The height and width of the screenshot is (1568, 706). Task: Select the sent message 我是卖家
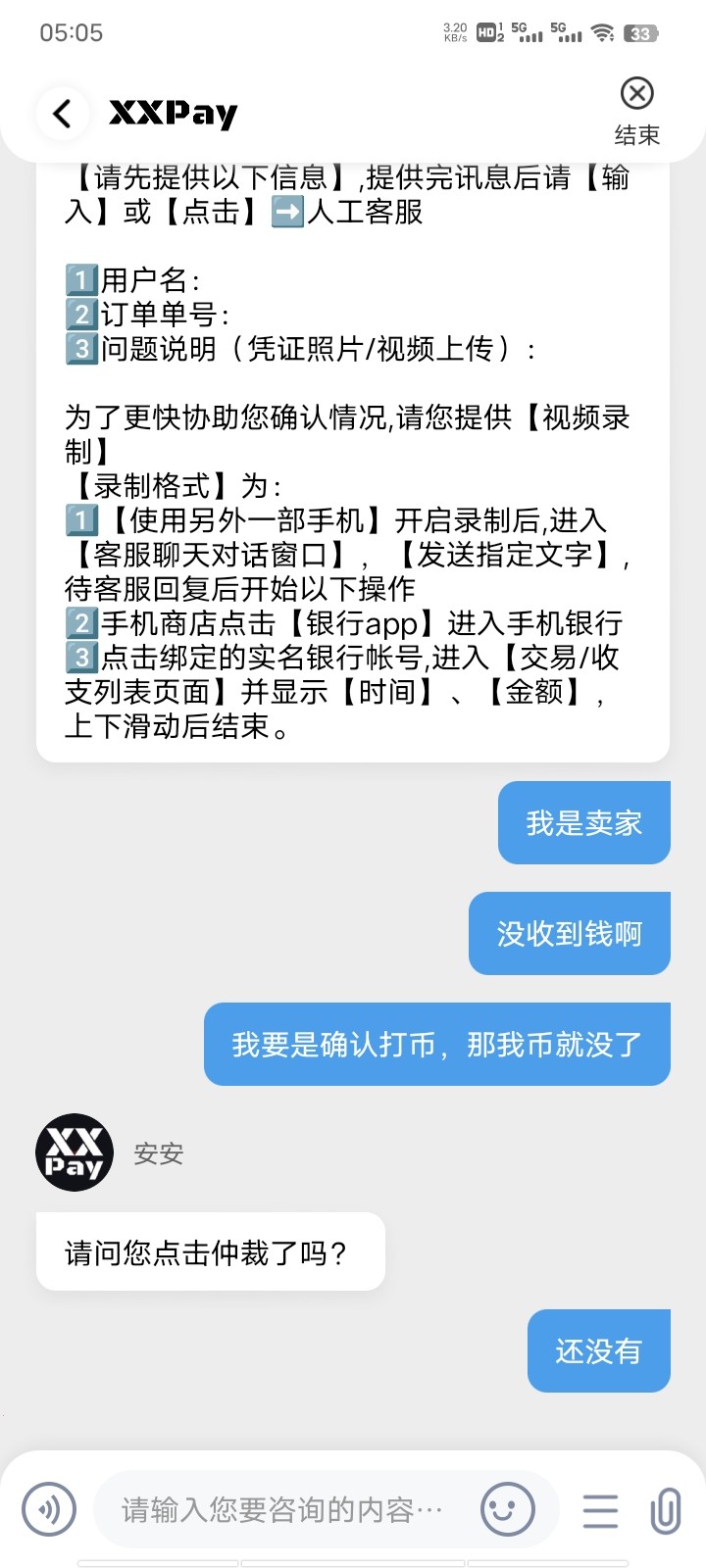point(583,822)
